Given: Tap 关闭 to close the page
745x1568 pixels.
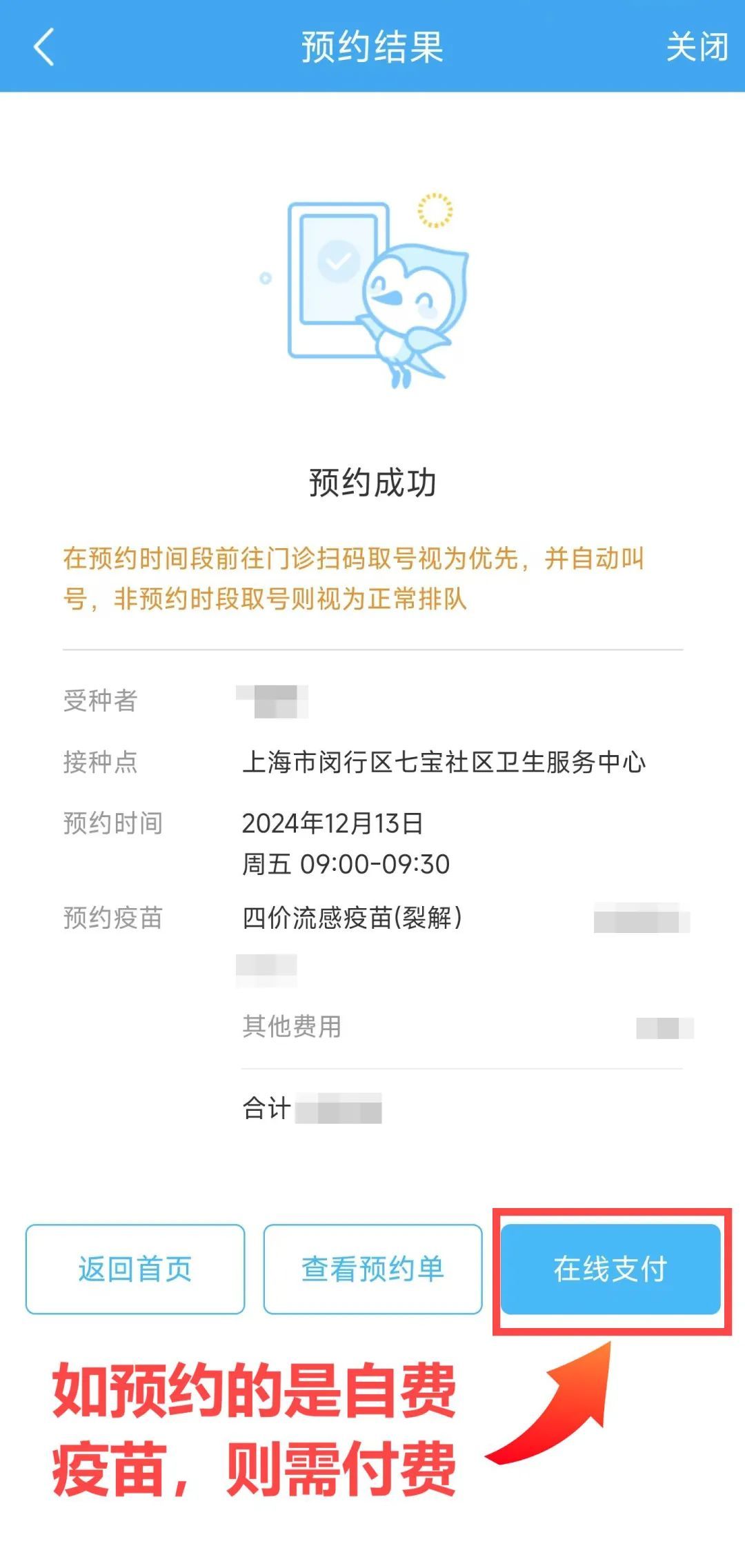Looking at the screenshot, I should 697,47.
